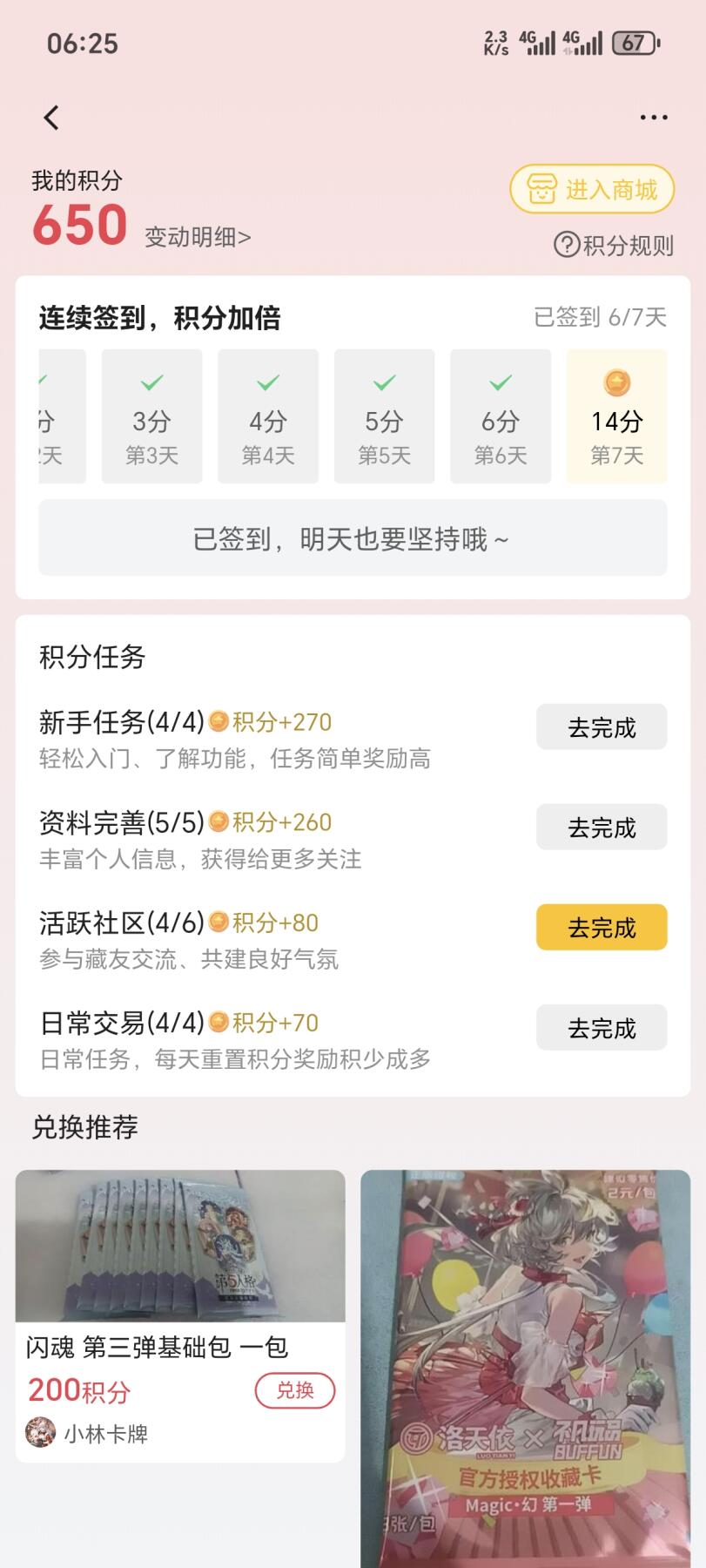This screenshot has width=706, height=1568.
Task: Click the coin icon next to 活跃社区 points
Action: (x=220, y=923)
